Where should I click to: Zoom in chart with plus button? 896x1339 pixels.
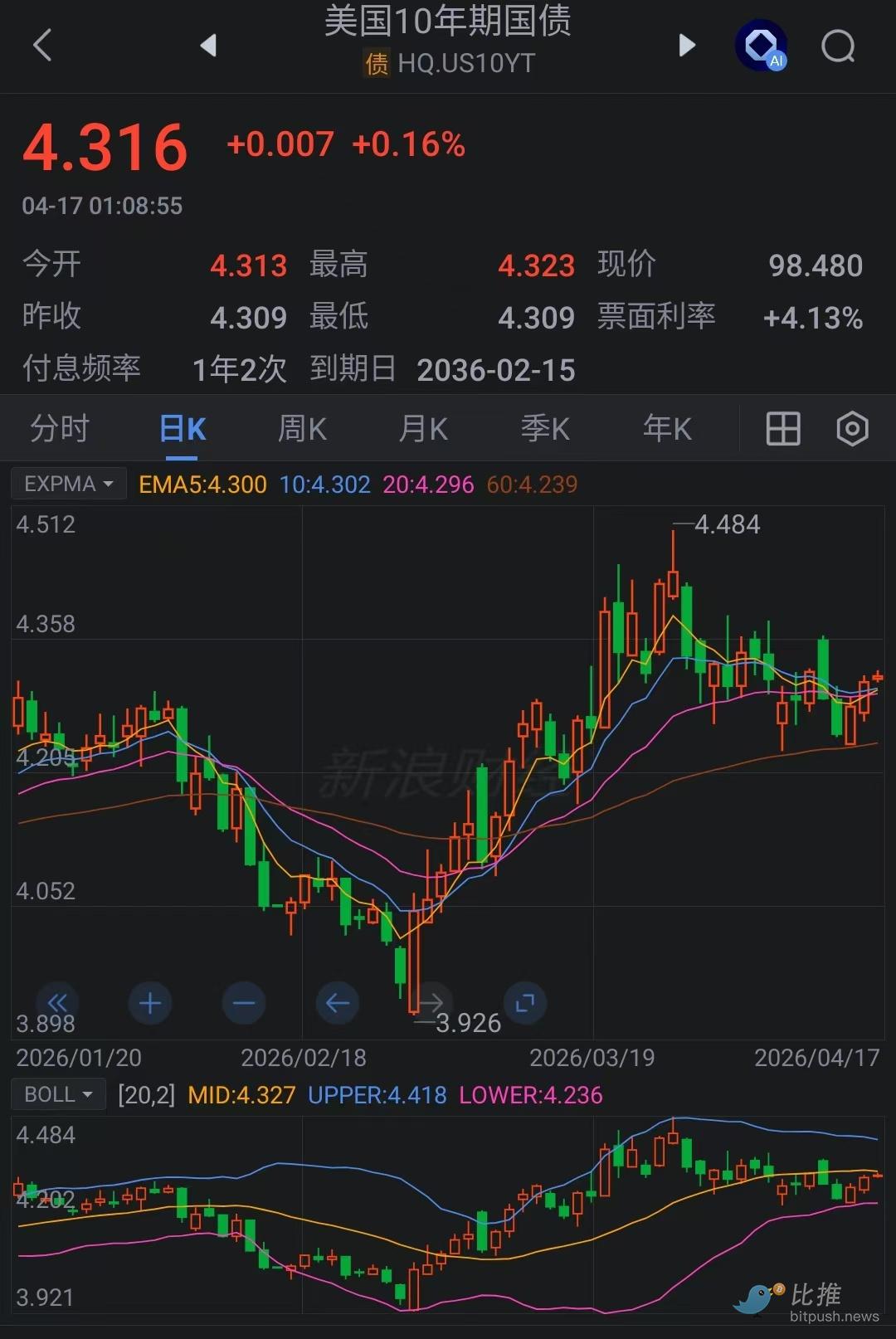[x=150, y=1003]
